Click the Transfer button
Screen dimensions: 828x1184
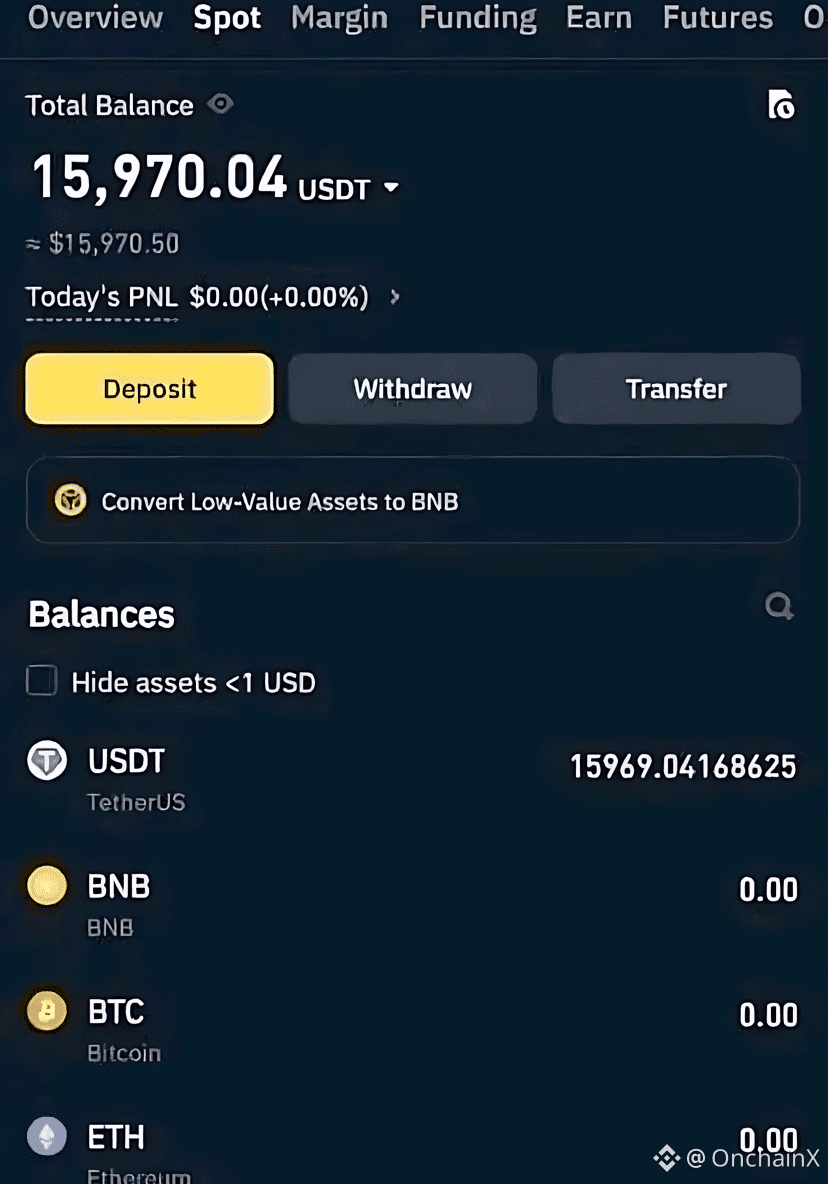(675, 389)
